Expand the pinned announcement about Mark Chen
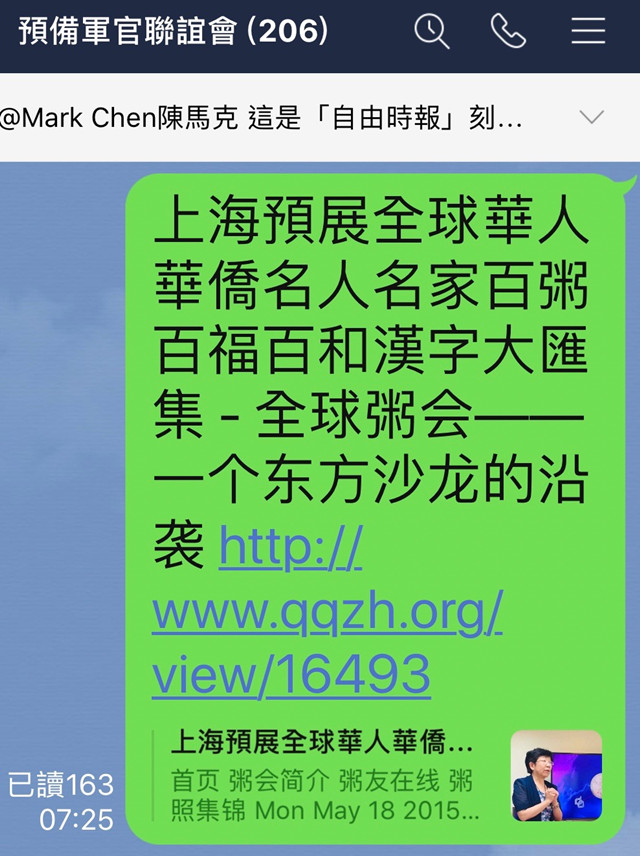The height and width of the screenshot is (856, 640). [592, 118]
